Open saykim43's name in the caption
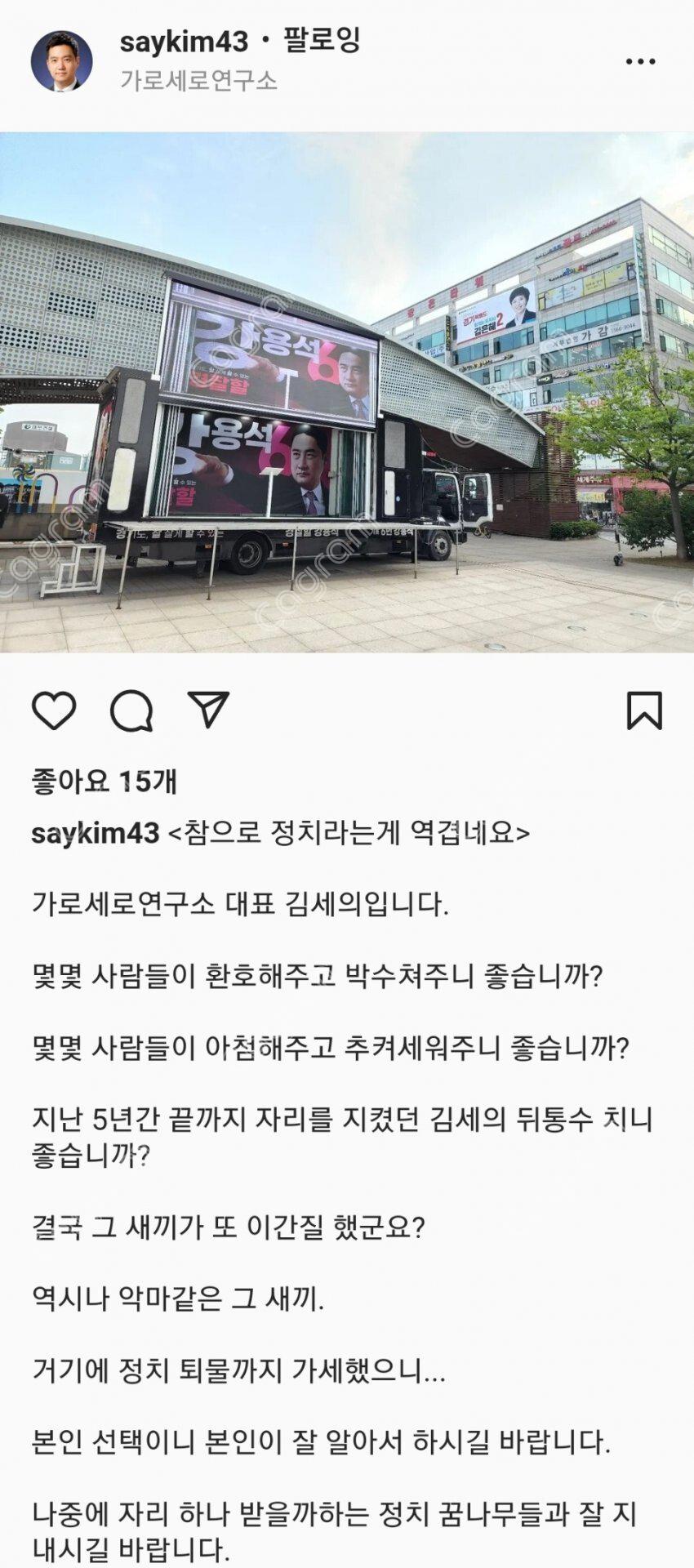Screen dimensions: 694x1568 (x=95, y=833)
